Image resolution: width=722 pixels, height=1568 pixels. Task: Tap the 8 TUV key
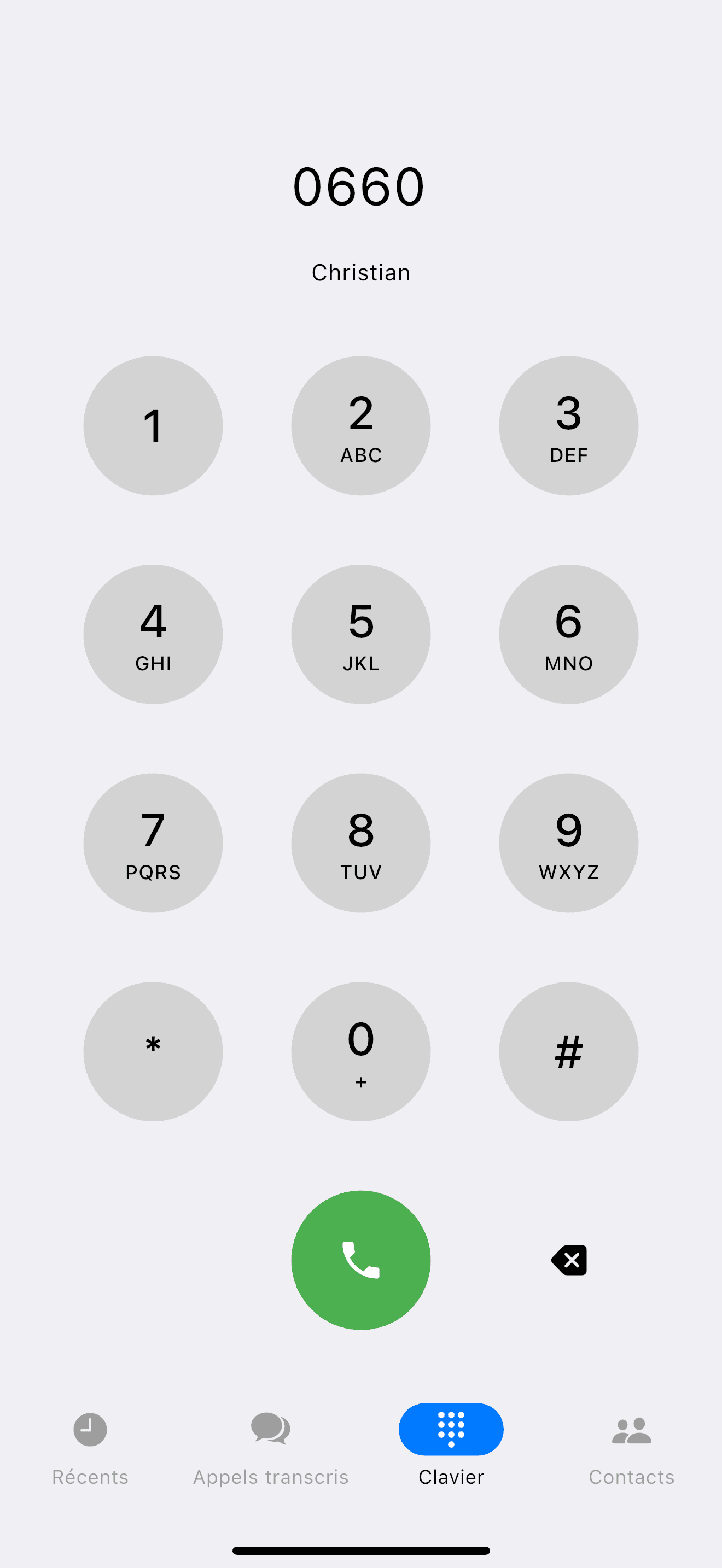tap(361, 843)
